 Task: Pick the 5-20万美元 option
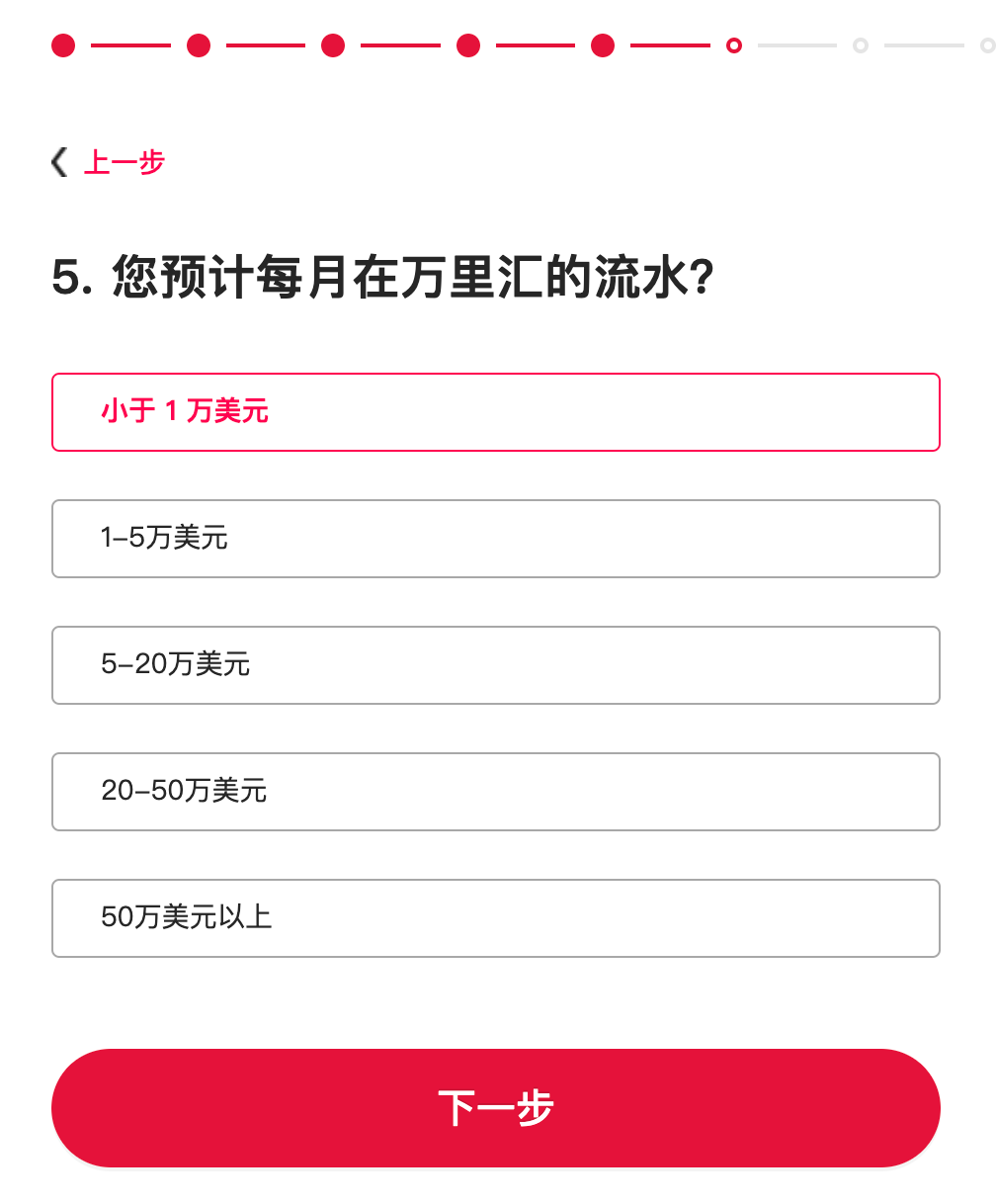[x=495, y=665]
